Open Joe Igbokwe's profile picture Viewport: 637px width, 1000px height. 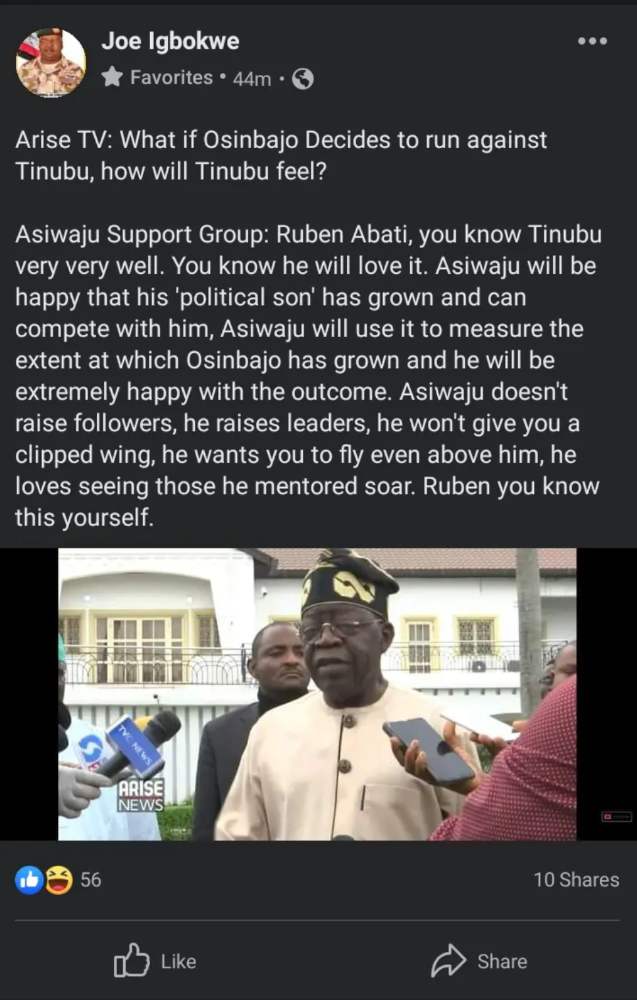tap(50, 62)
